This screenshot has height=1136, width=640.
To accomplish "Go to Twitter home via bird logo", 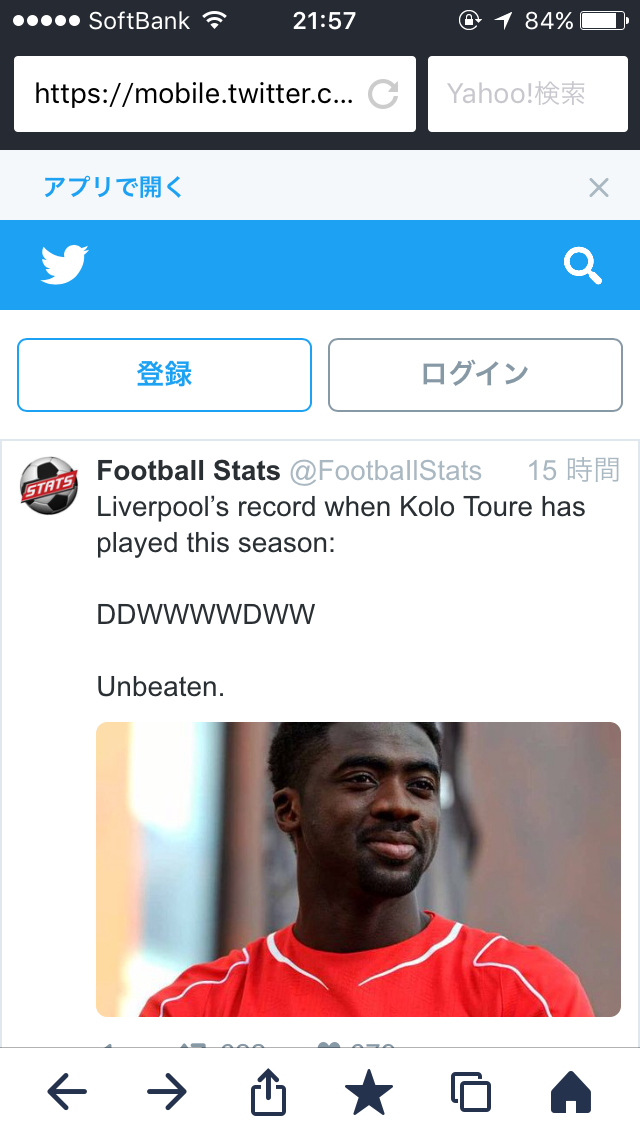I will [65, 265].
